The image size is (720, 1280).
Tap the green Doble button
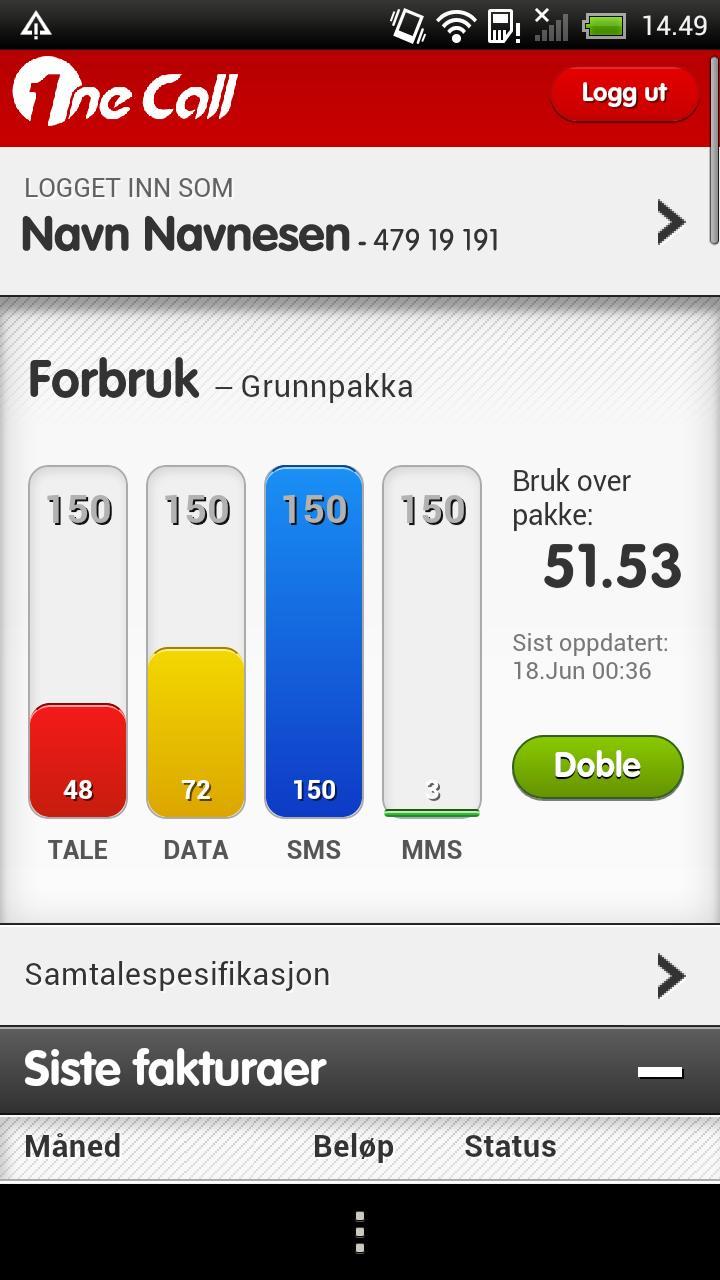coord(597,766)
